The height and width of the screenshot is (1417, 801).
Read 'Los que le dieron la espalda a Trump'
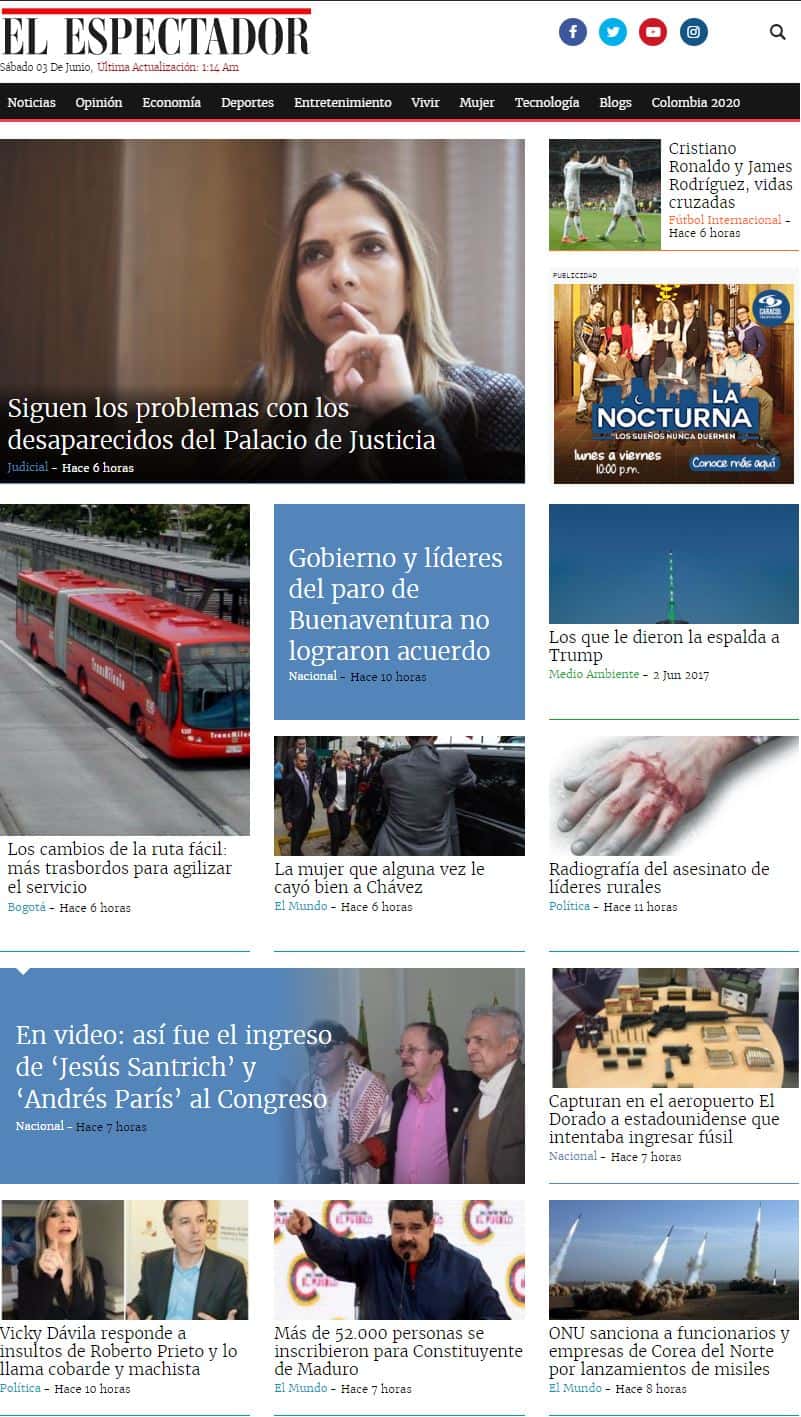[663, 646]
